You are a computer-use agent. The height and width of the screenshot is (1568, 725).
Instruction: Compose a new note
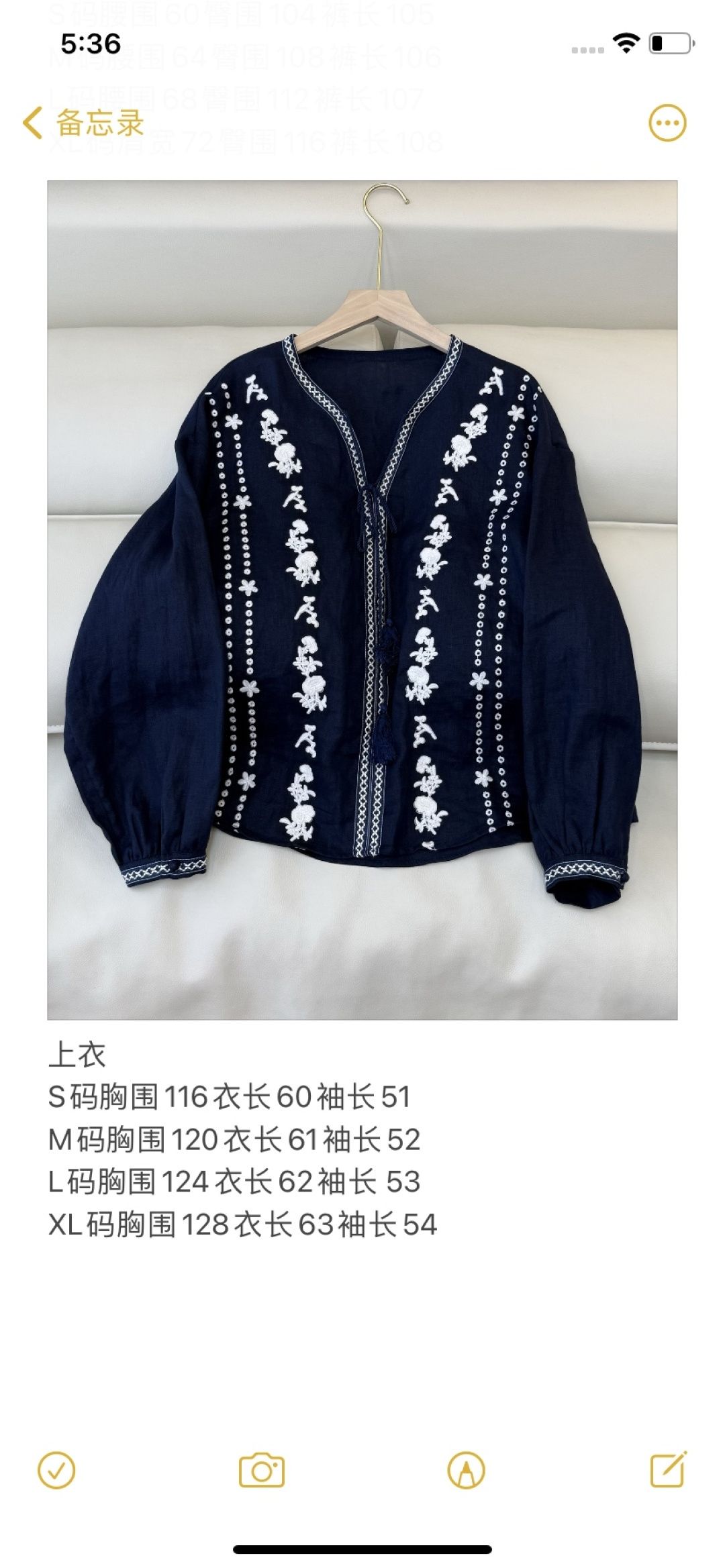[x=669, y=1471]
